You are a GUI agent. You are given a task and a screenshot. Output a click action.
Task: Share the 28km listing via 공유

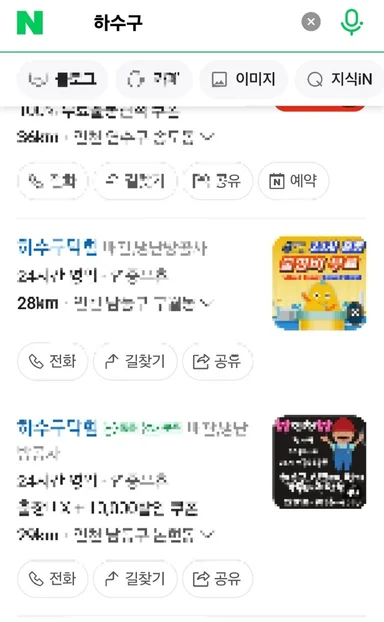(x=217, y=361)
